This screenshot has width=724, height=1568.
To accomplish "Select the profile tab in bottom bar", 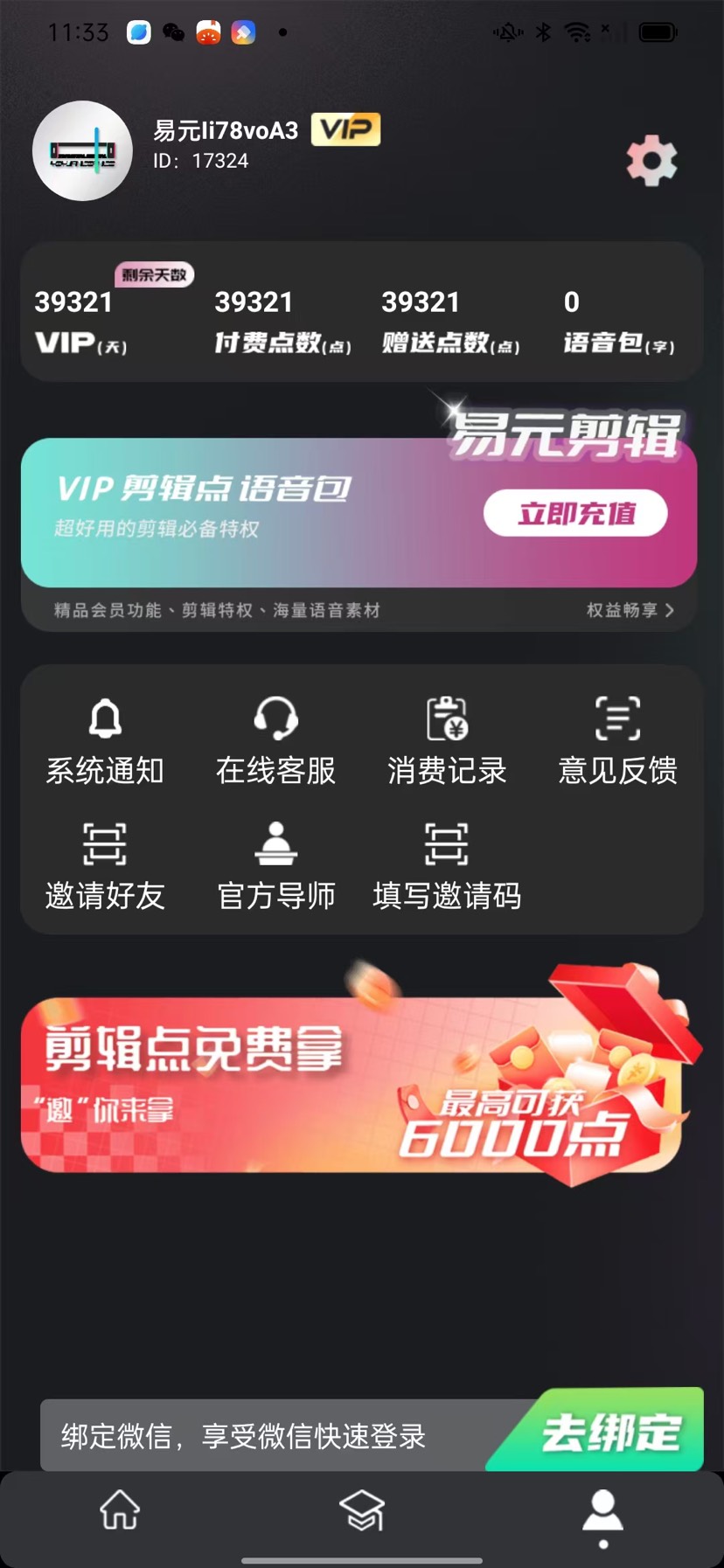I will (x=603, y=1512).
